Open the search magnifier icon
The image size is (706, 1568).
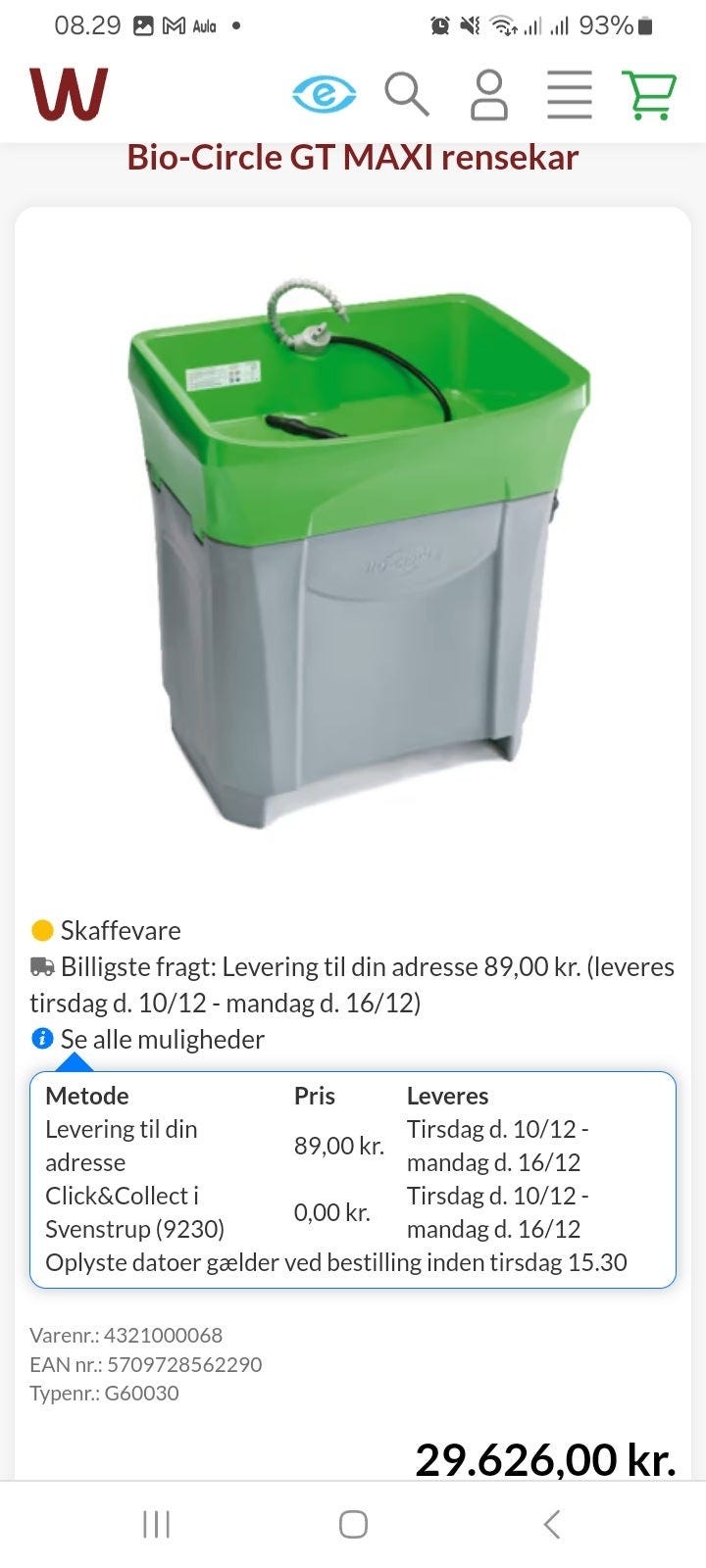click(407, 95)
